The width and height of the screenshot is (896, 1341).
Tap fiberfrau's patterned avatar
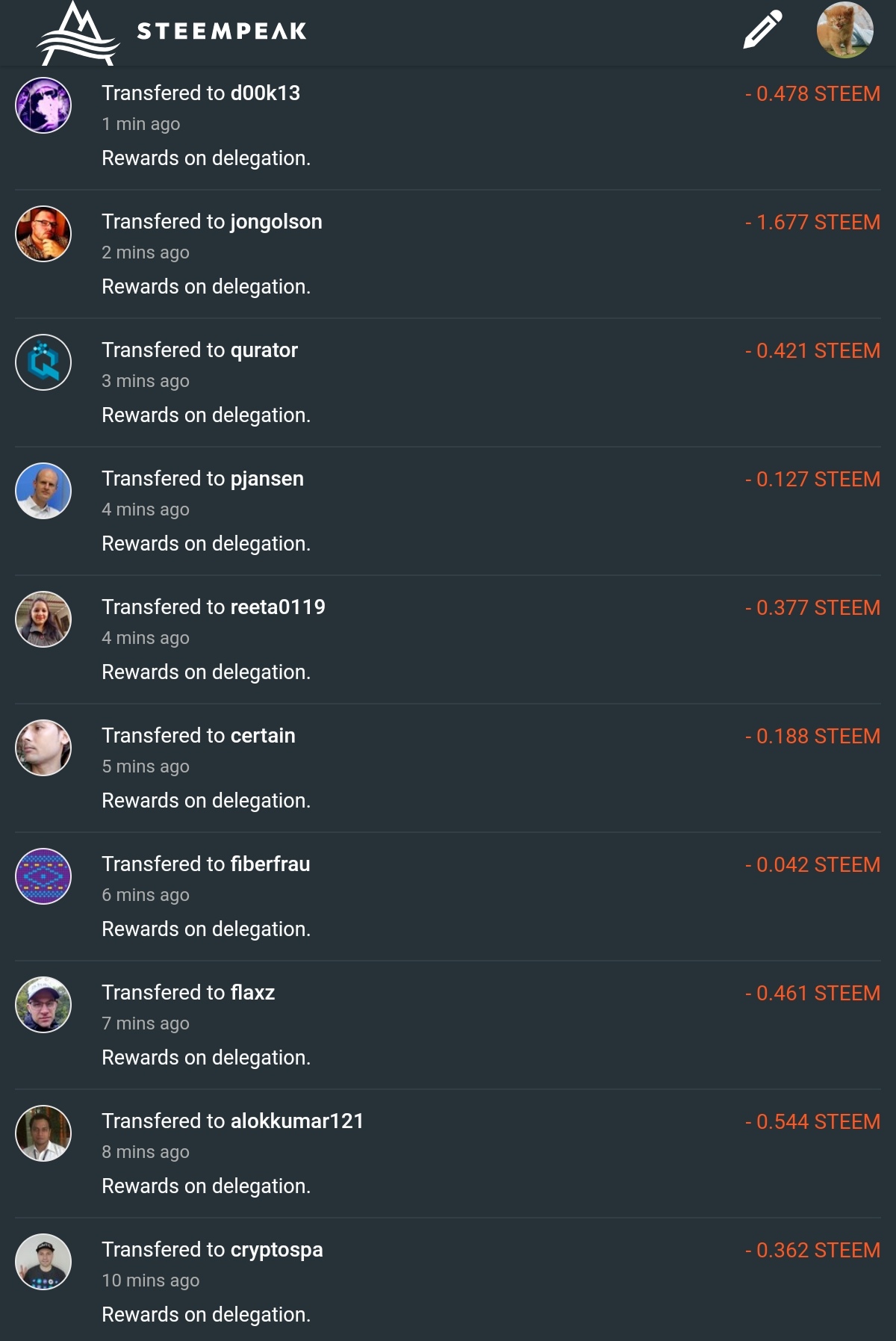[x=43, y=876]
